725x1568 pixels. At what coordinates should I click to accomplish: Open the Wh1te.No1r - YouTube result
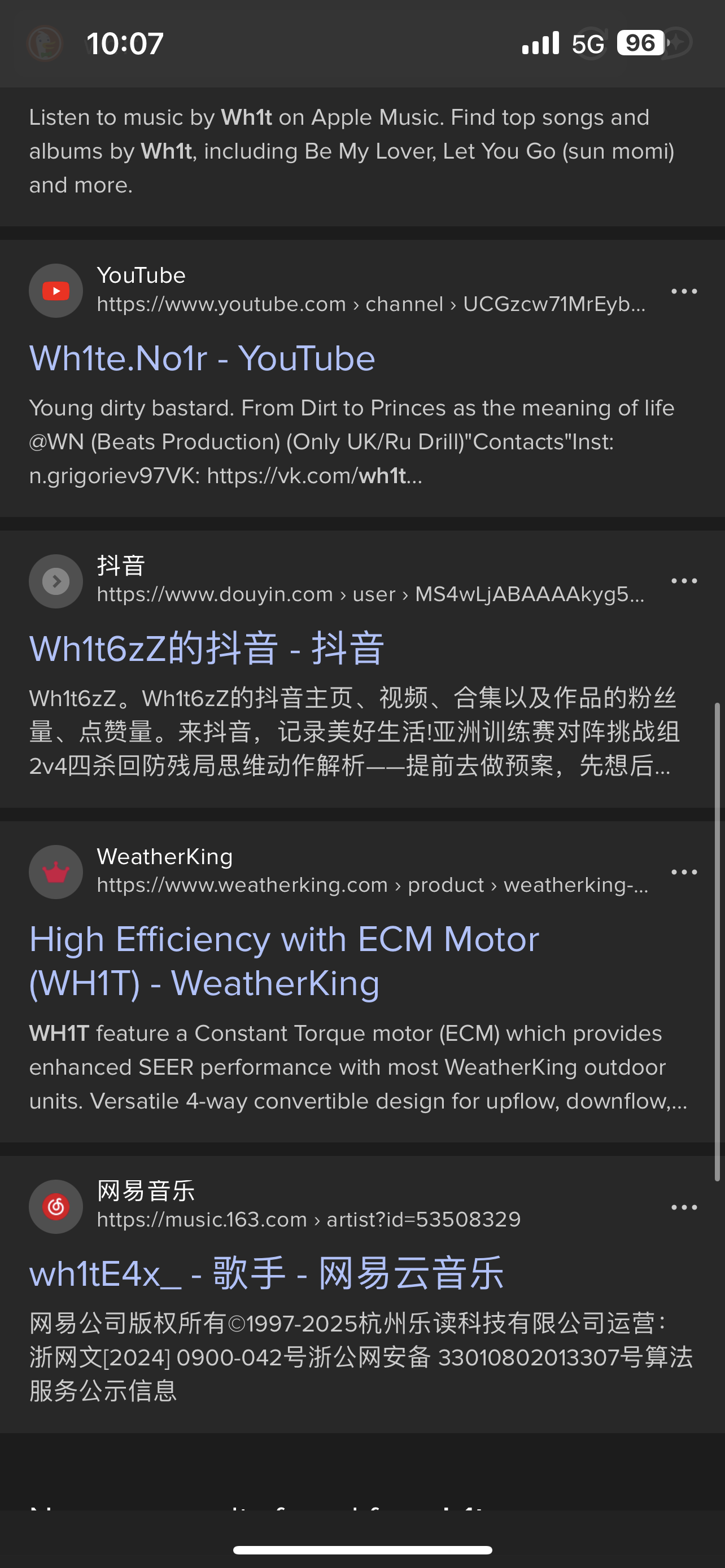coord(202,358)
